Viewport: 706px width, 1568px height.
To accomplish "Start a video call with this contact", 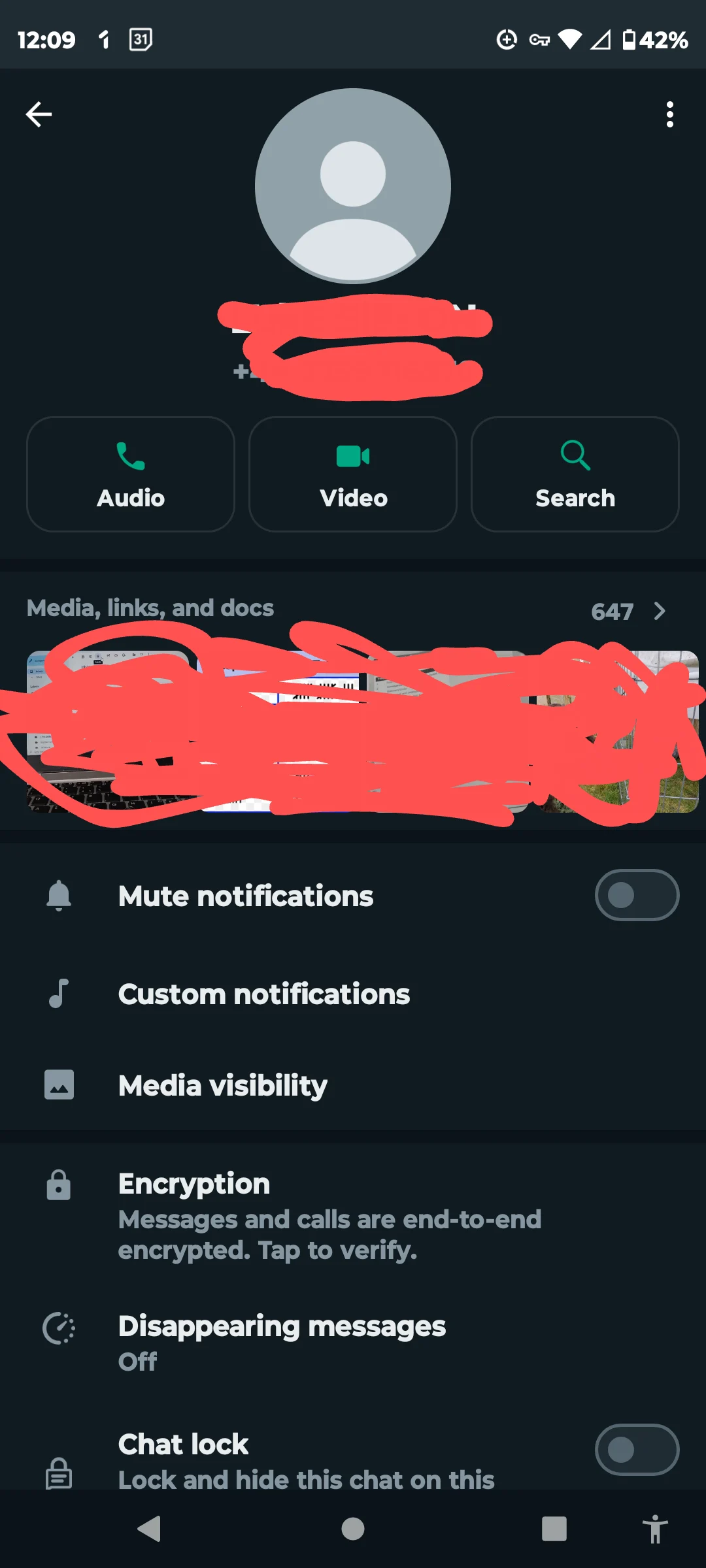I will tap(352, 474).
